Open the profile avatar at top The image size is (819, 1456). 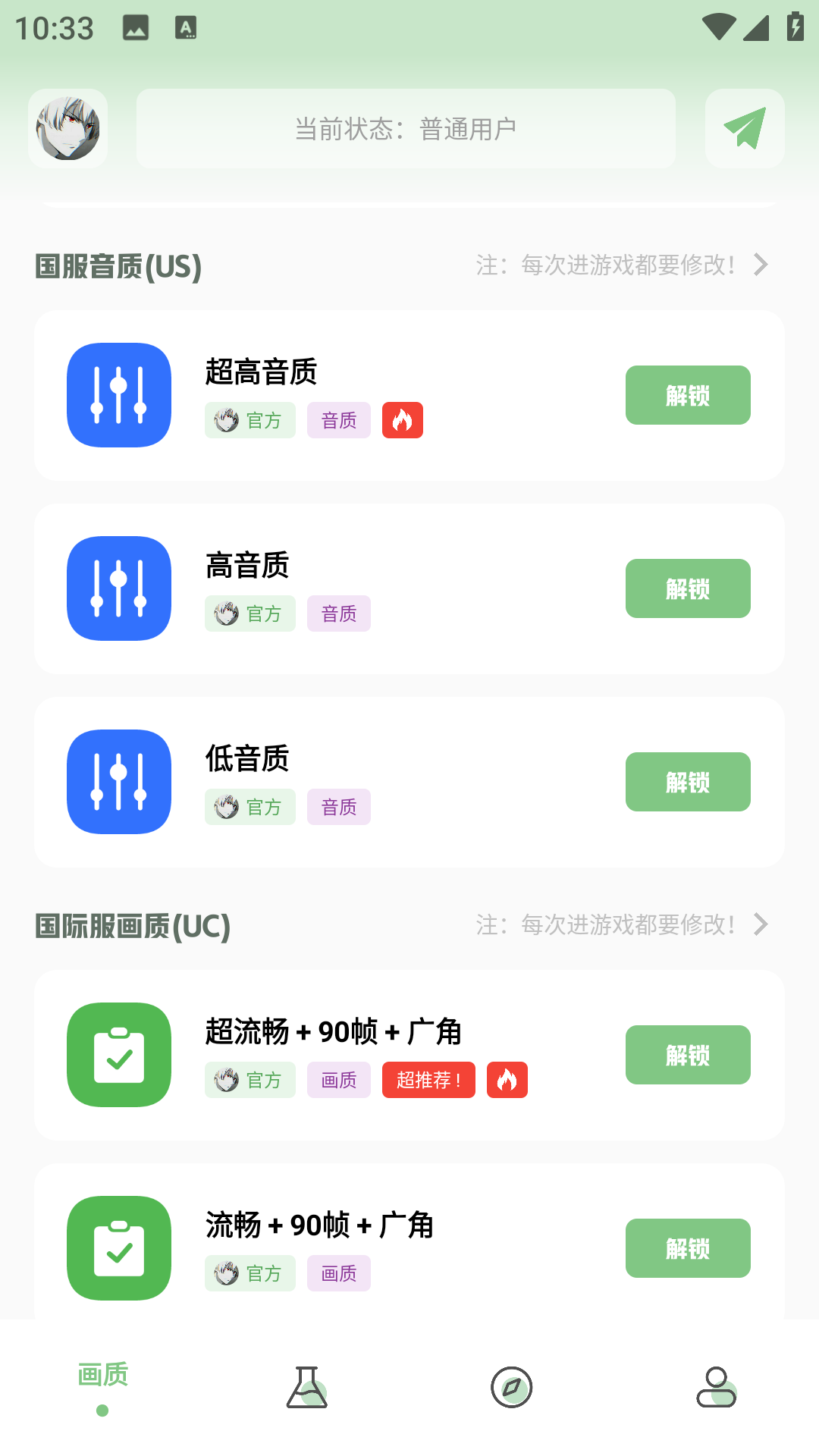pos(68,128)
